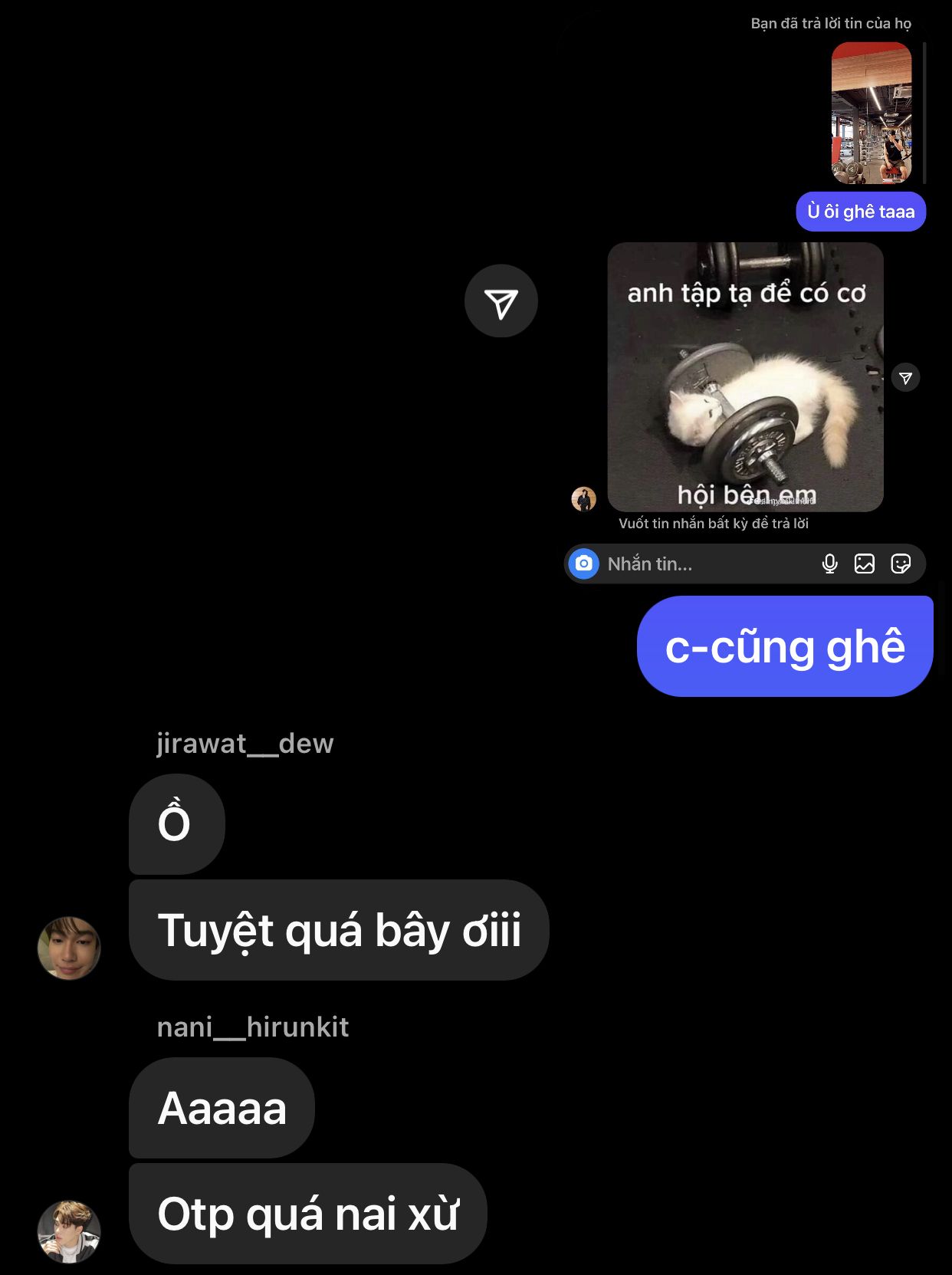Tap the forward icon beside the shared screenshot
The height and width of the screenshot is (1275, 952).
[x=501, y=301]
